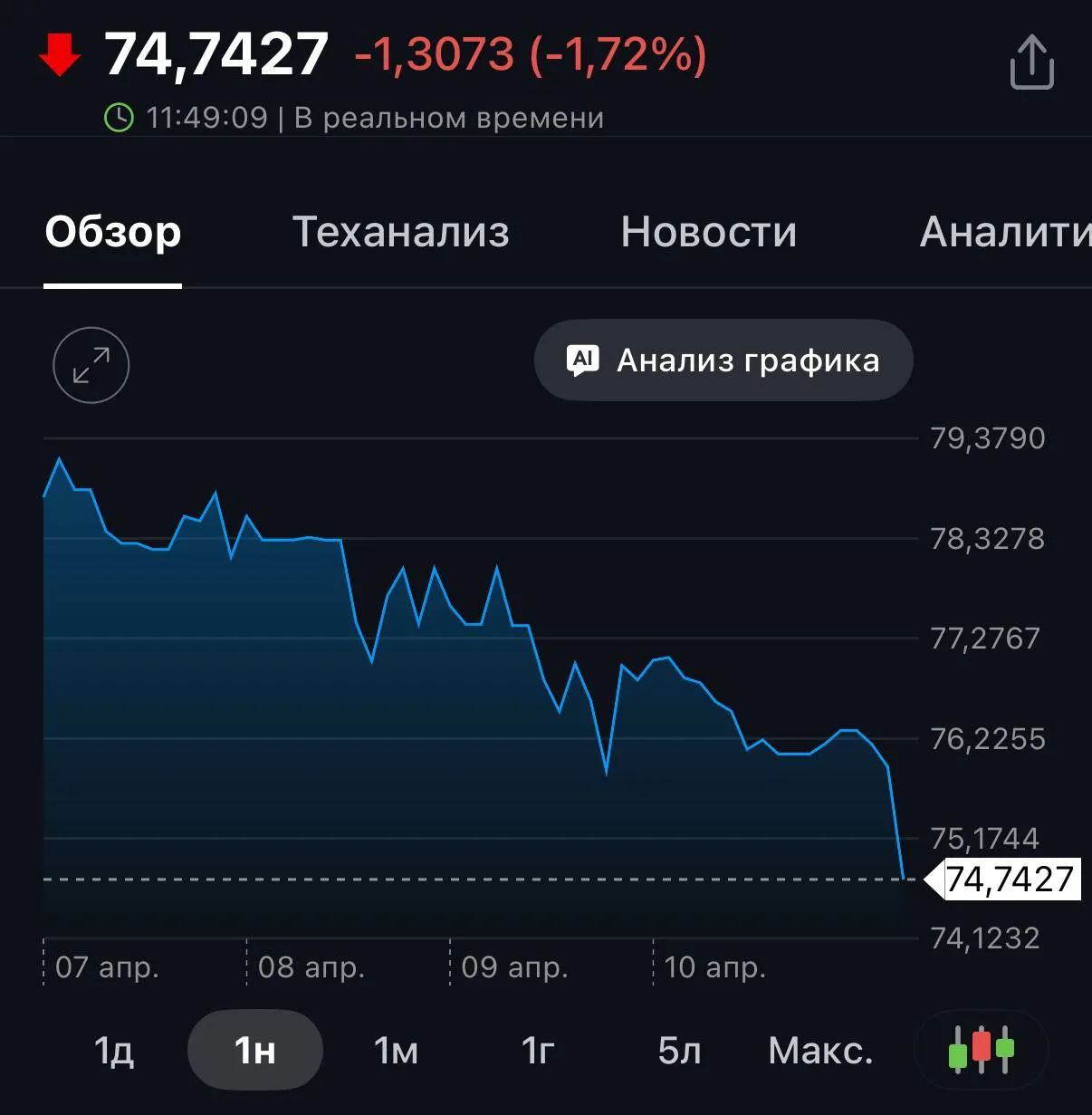Choose the 5л chart range

pyautogui.click(x=679, y=1051)
